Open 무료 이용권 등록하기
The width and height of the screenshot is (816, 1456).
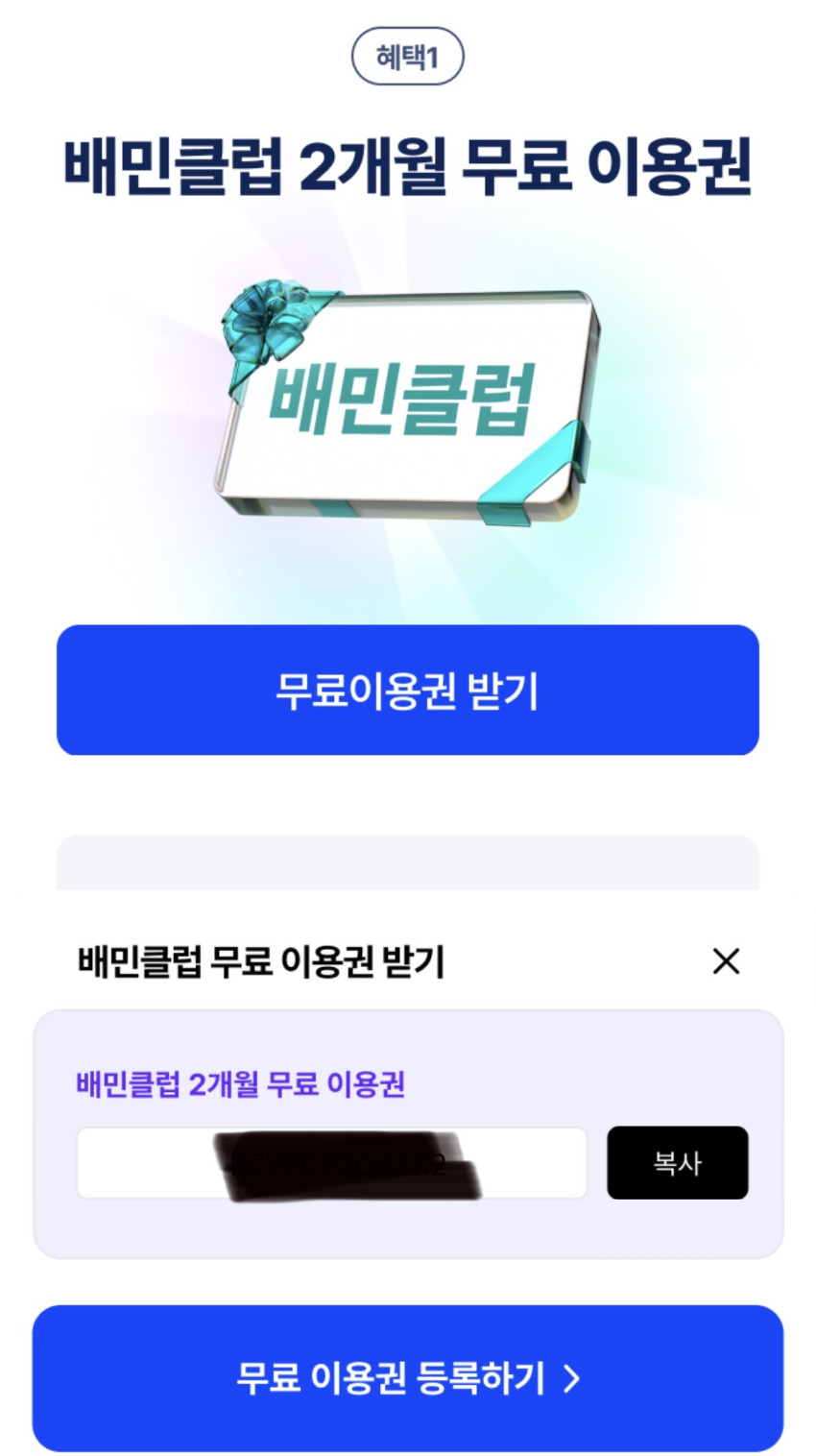coord(407,1378)
